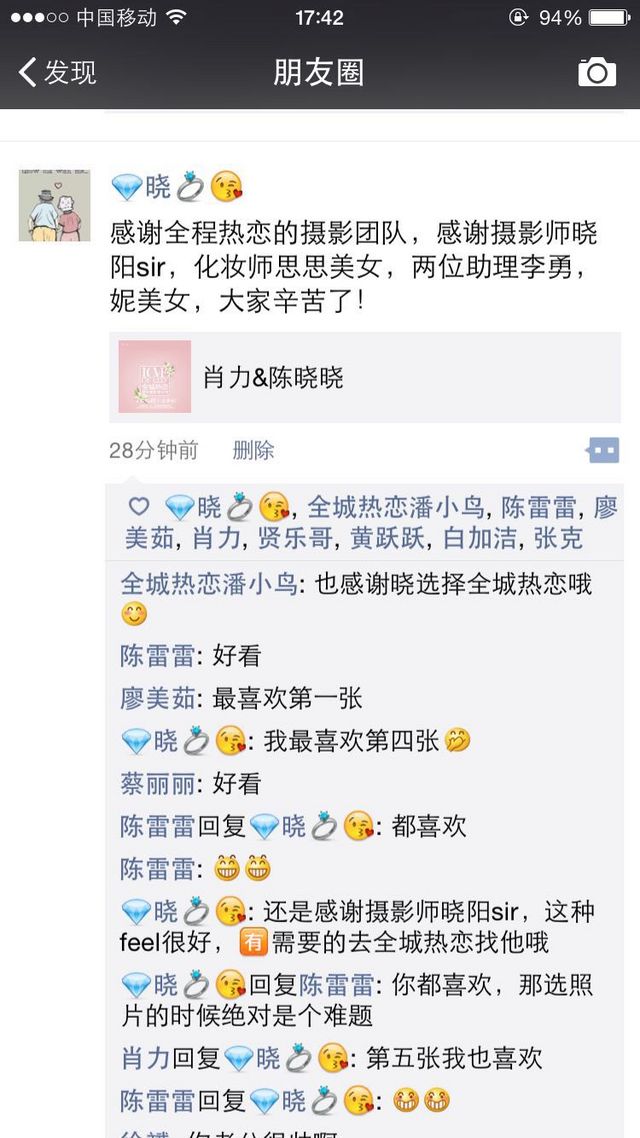Reply to 廖美茹's comment 最喜欢第一张

point(241,699)
